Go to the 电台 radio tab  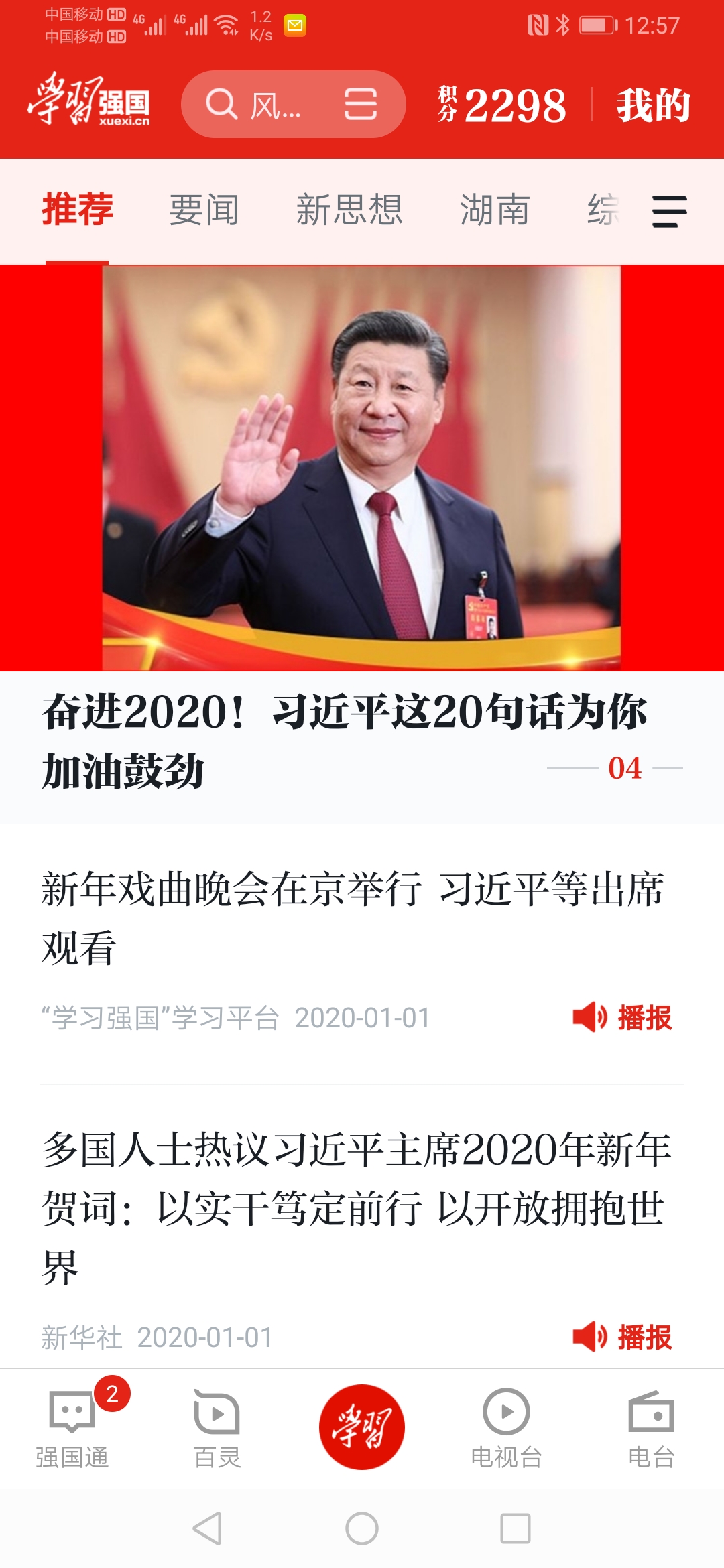click(651, 1427)
